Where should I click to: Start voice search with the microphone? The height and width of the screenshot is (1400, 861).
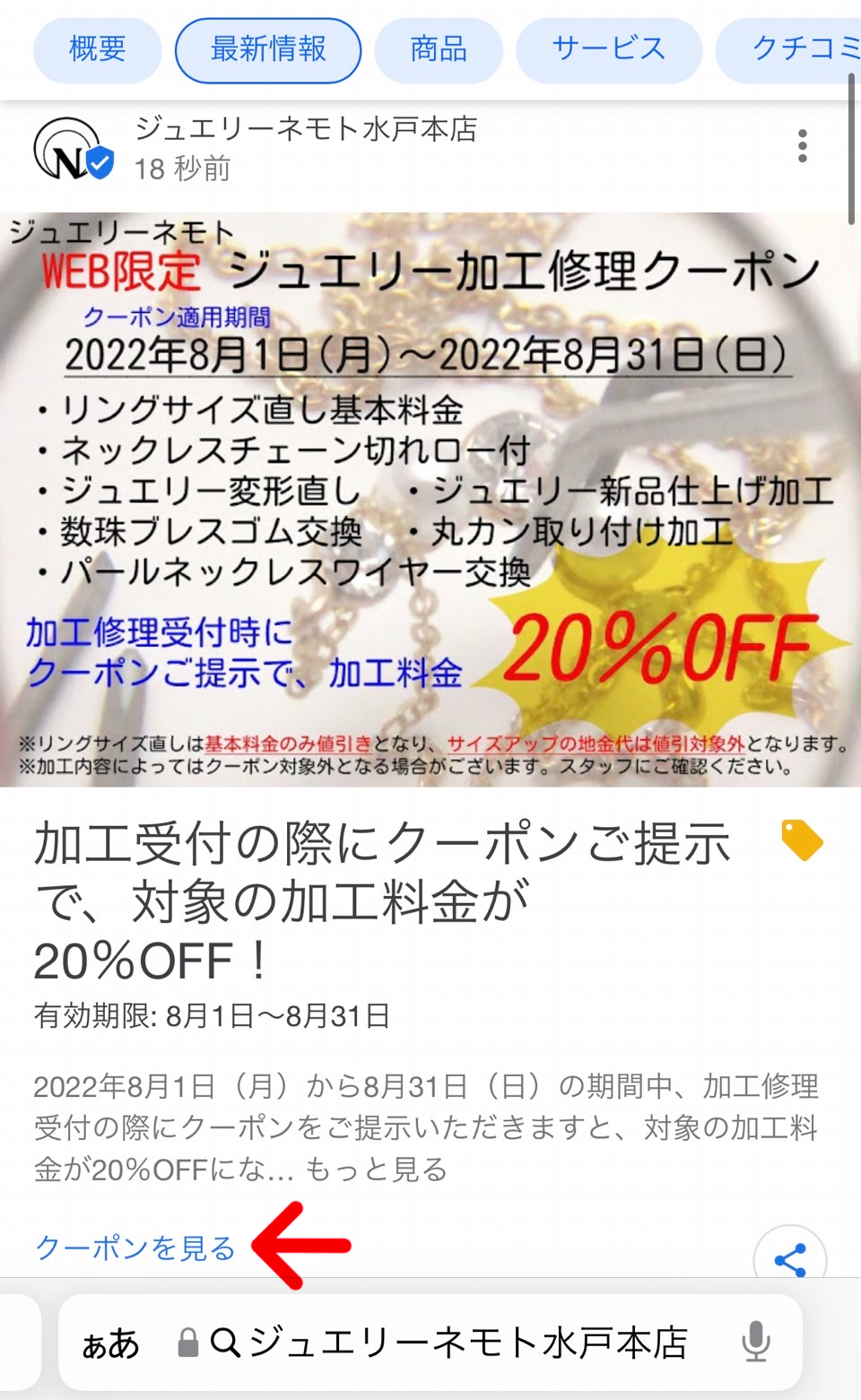point(756,1342)
